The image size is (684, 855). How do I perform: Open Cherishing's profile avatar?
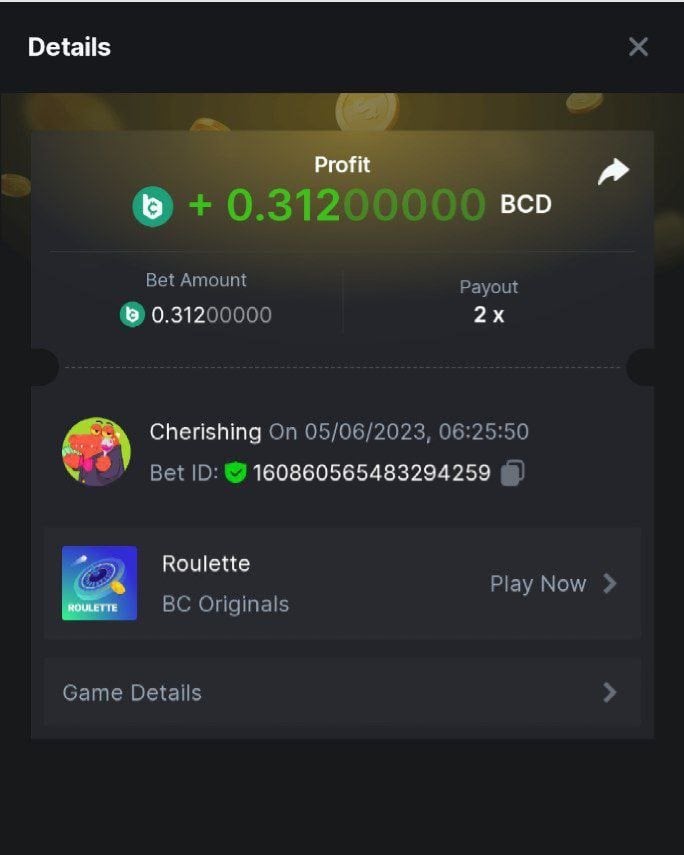(96, 452)
